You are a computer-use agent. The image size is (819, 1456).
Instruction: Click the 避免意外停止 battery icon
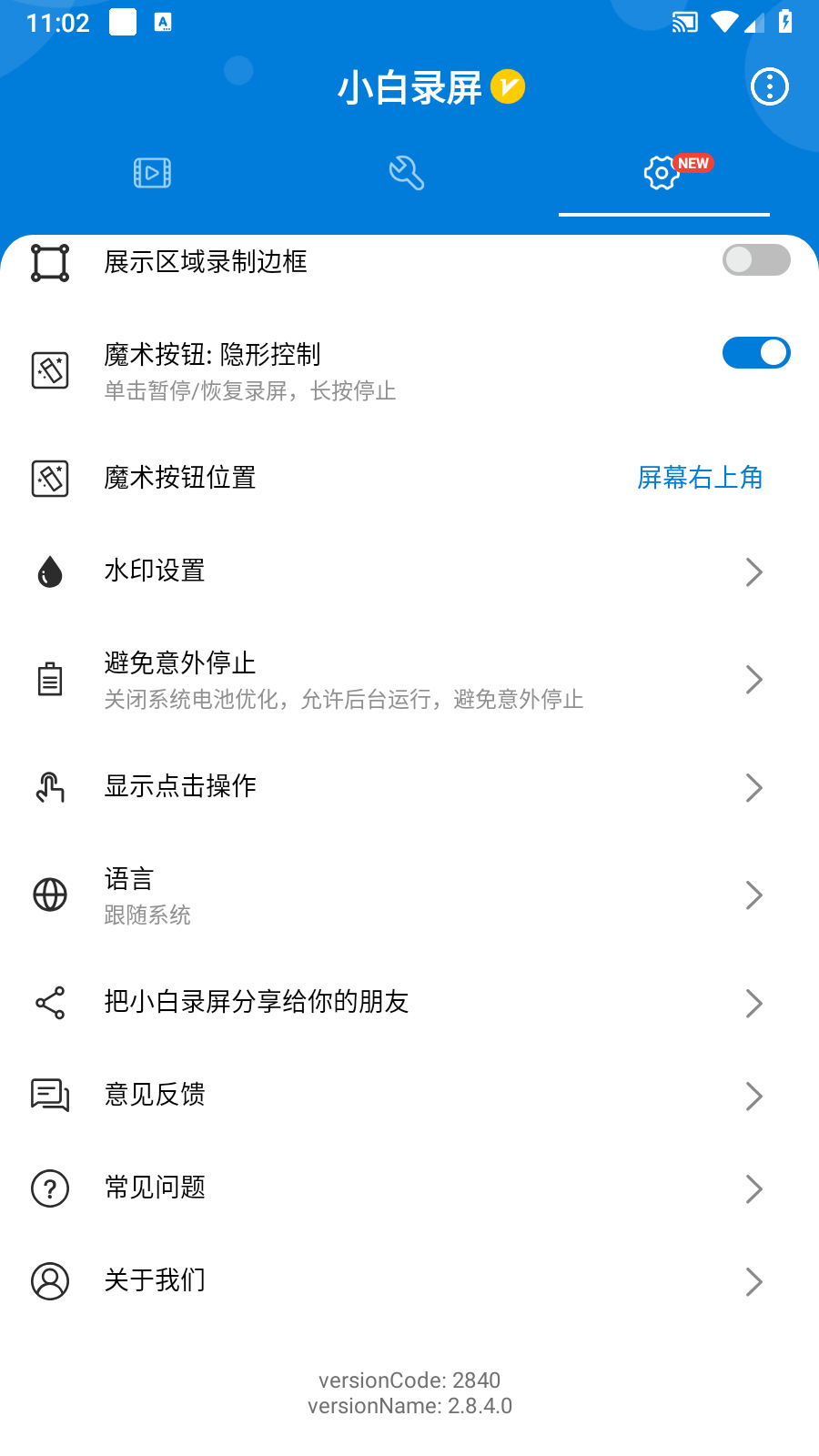[x=50, y=679]
